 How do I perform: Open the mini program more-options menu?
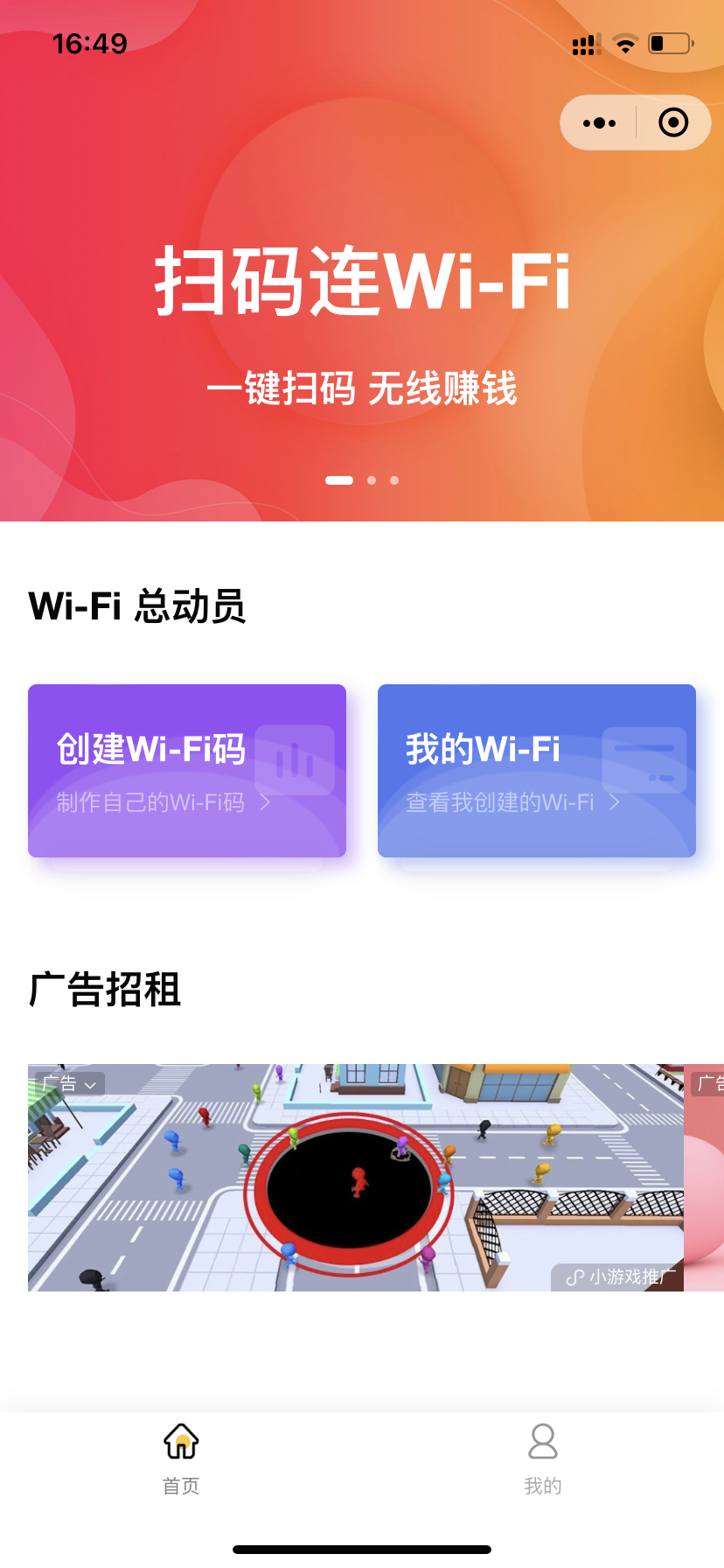(599, 122)
